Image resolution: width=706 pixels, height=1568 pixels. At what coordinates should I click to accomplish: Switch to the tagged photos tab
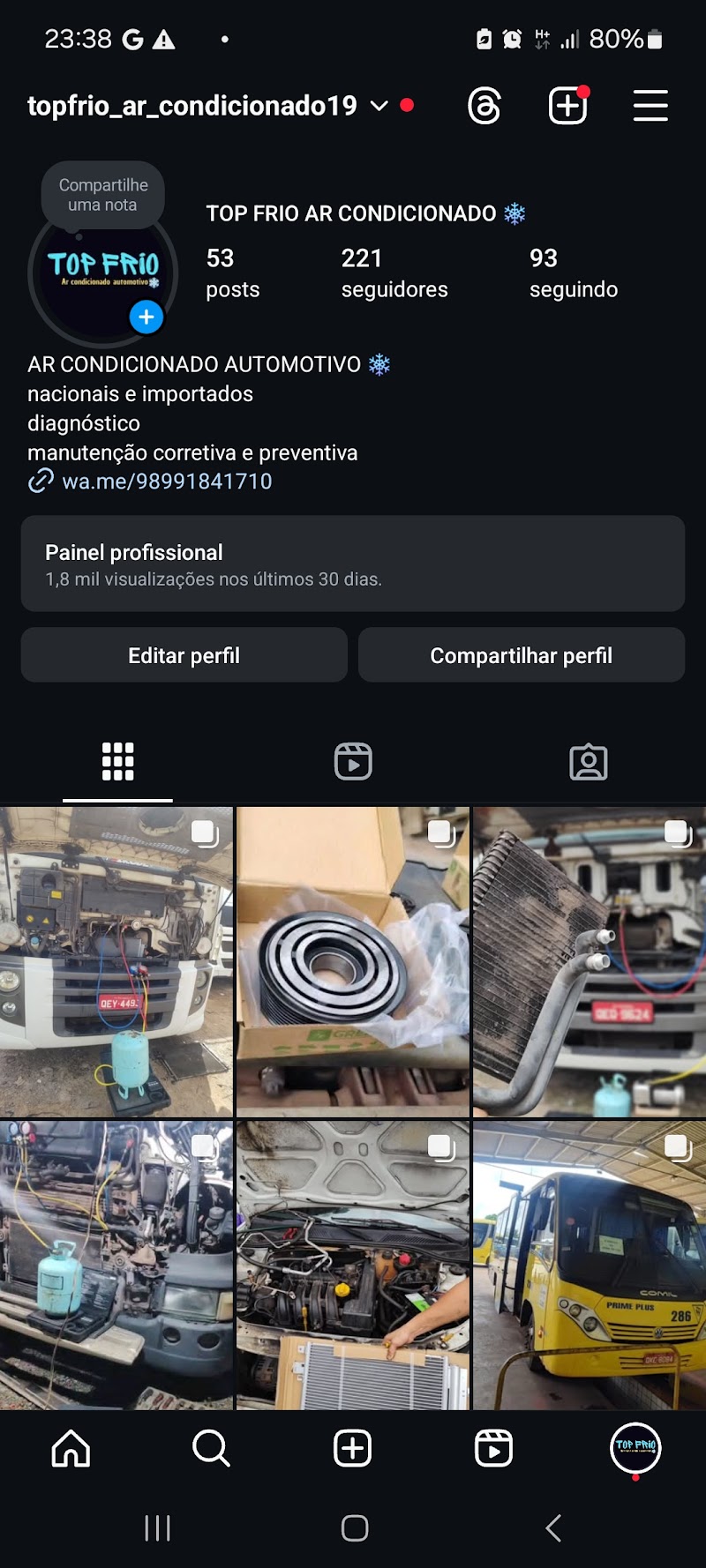click(589, 760)
